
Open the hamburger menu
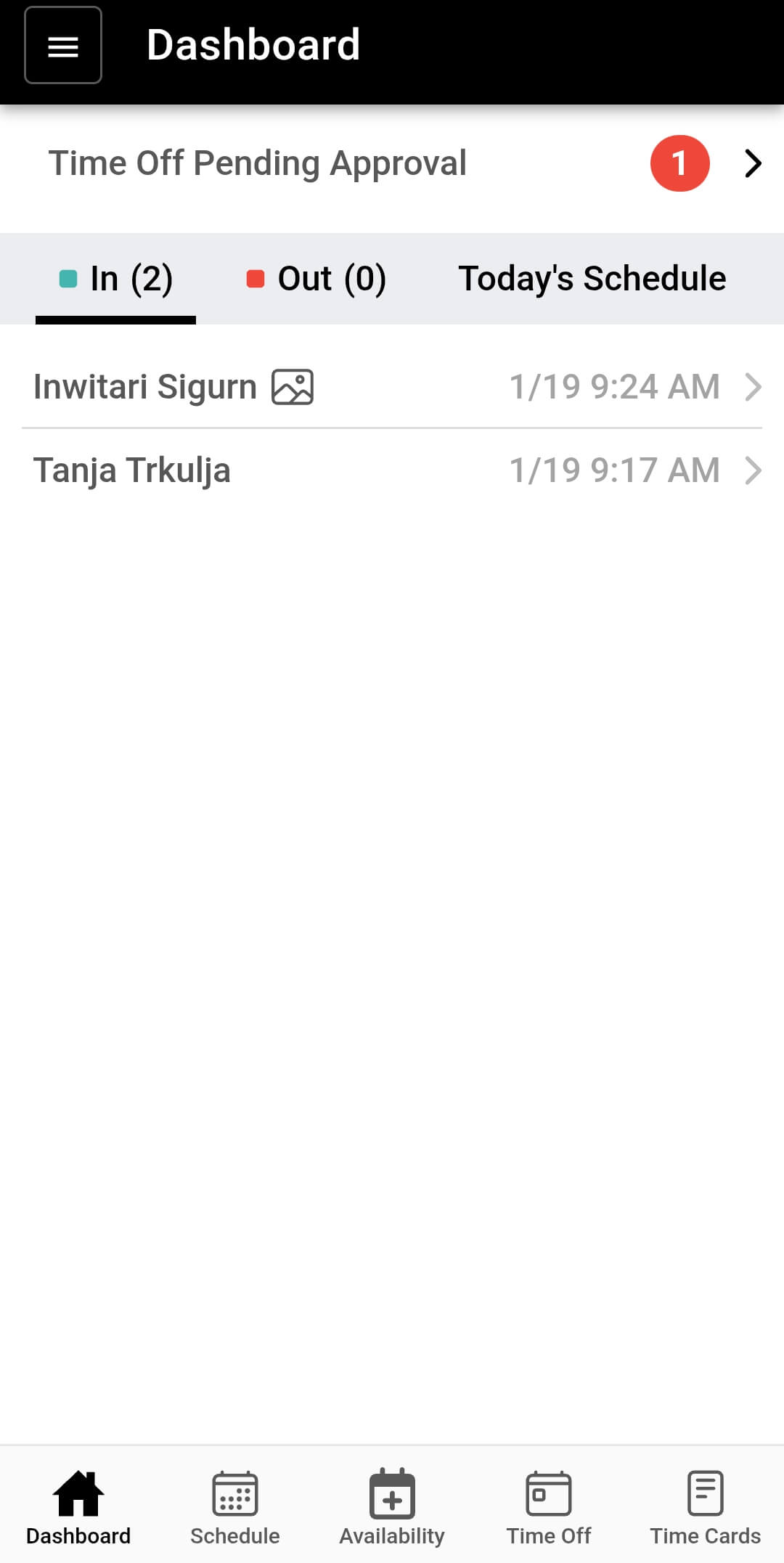(63, 46)
